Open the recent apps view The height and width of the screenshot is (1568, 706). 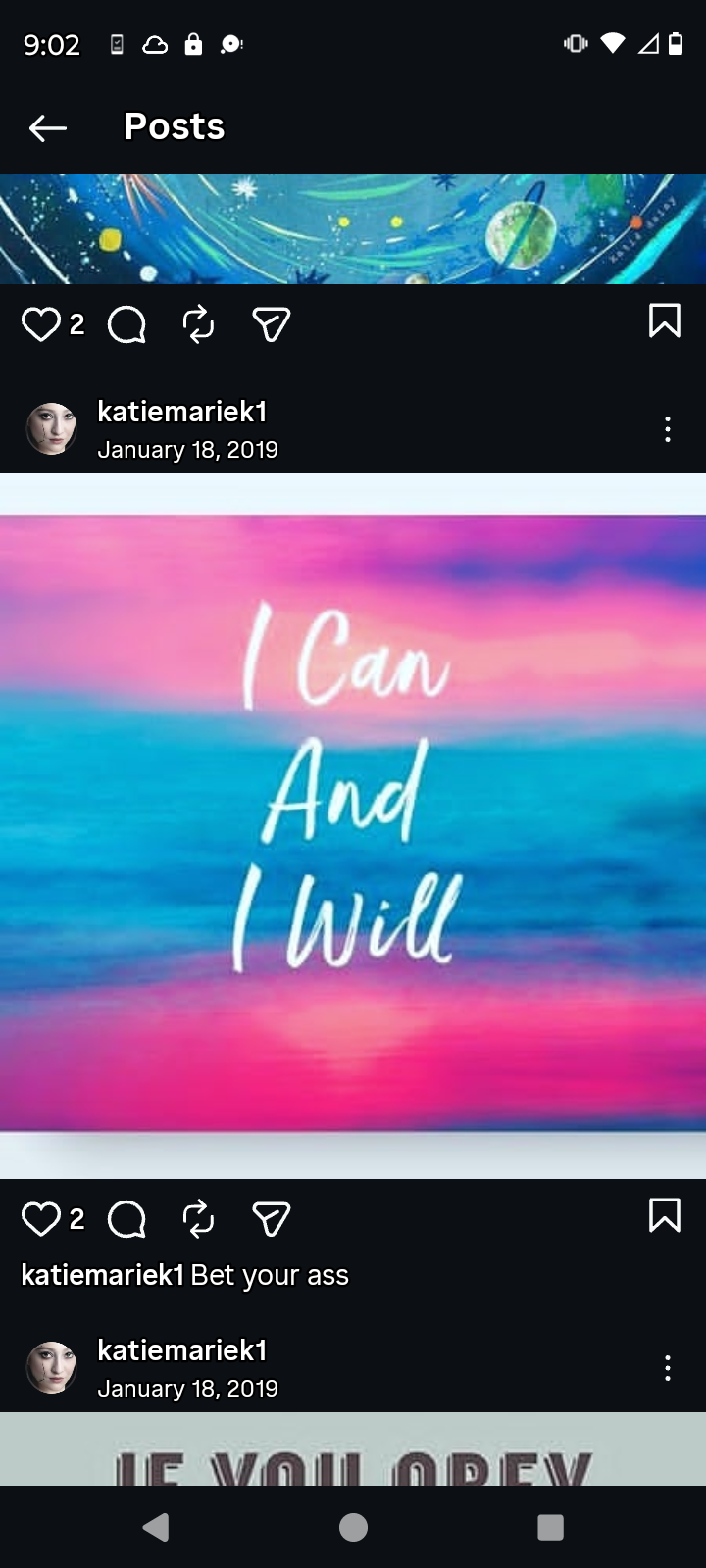(551, 1527)
